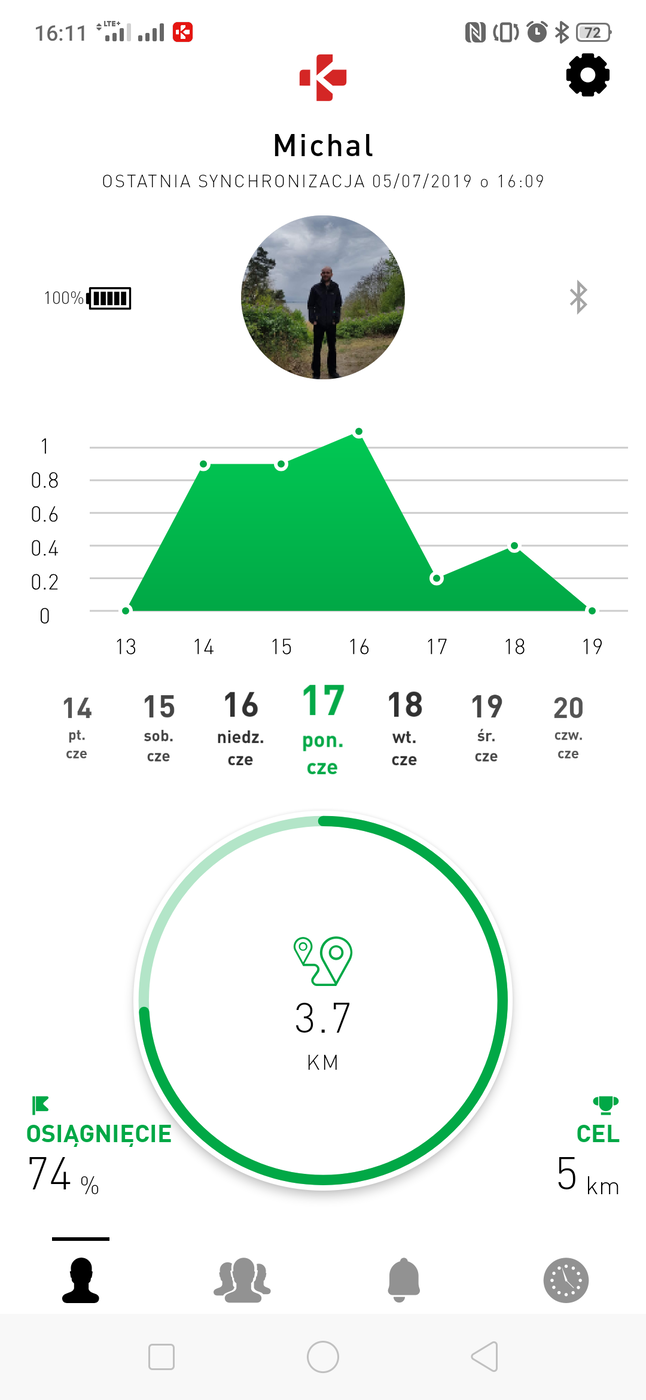Select Friday 14 cze
The width and height of the screenshot is (646, 1400).
click(77, 726)
